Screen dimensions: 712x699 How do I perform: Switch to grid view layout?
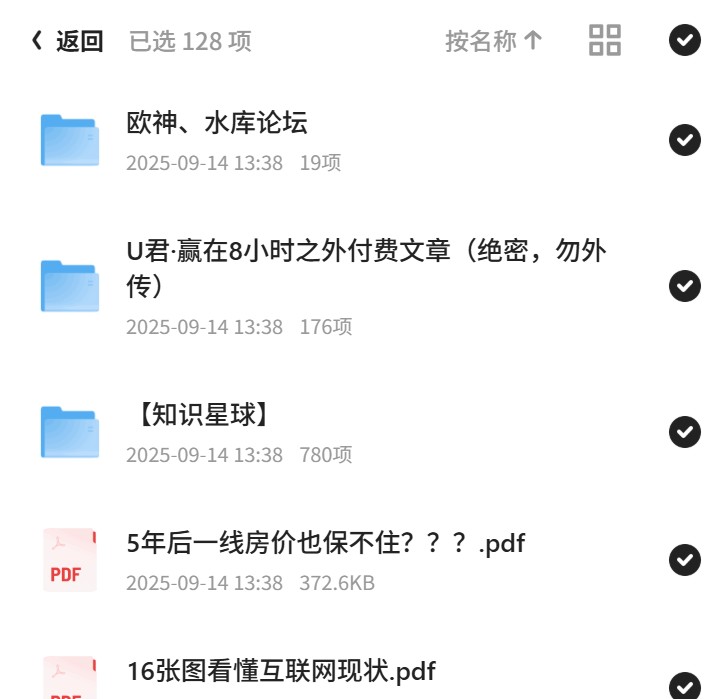point(604,40)
